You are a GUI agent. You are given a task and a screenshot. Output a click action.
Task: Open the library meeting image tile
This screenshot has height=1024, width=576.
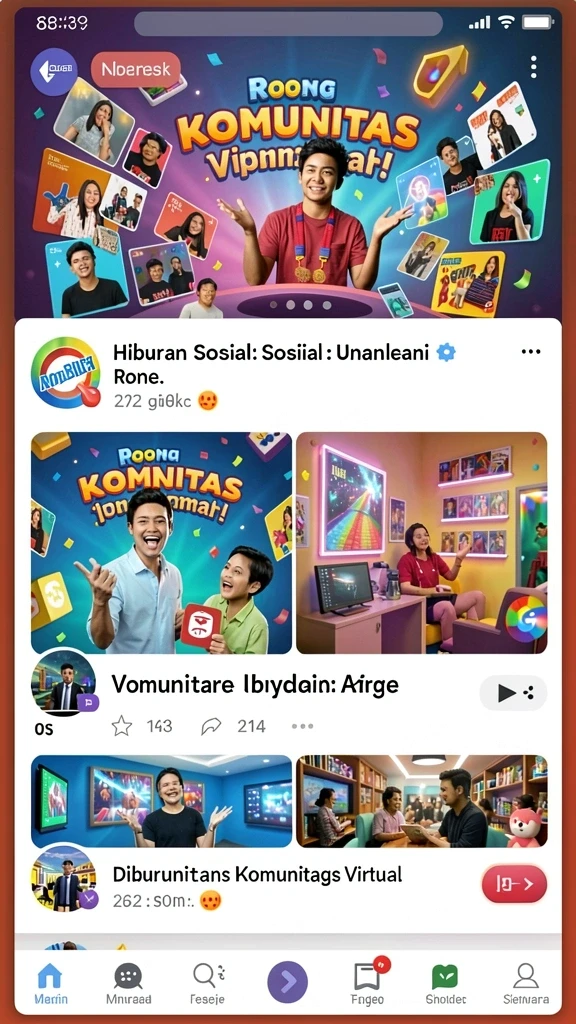click(x=422, y=801)
